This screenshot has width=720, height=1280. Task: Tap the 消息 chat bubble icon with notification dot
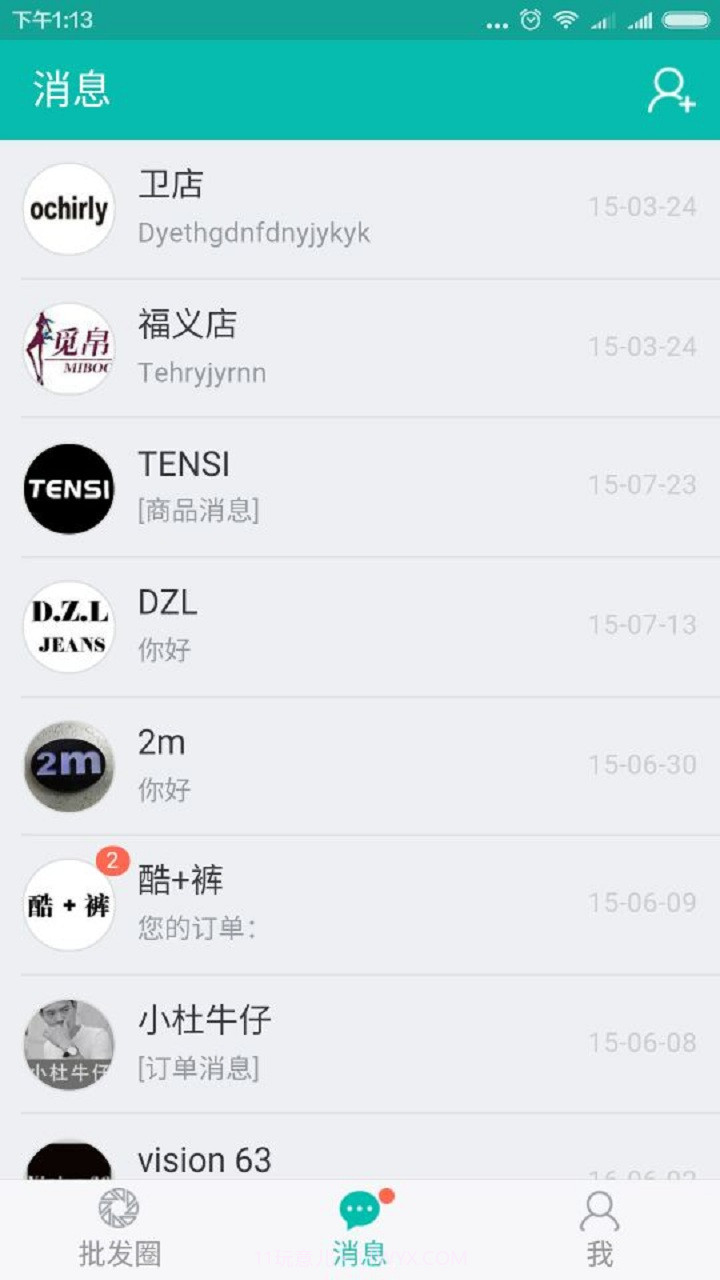coord(358,1208)
